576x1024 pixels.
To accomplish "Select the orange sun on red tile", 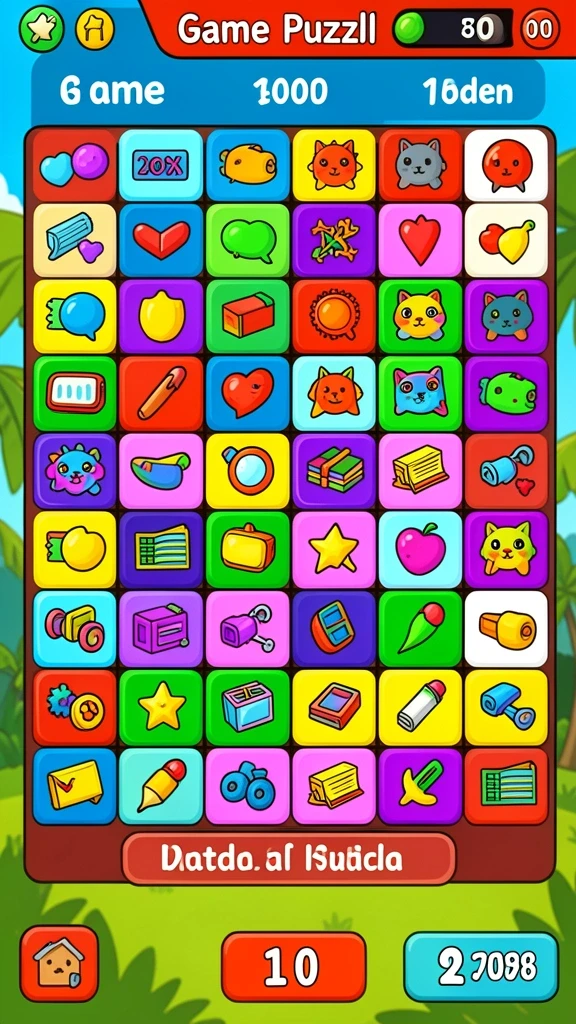I will 334,317.
